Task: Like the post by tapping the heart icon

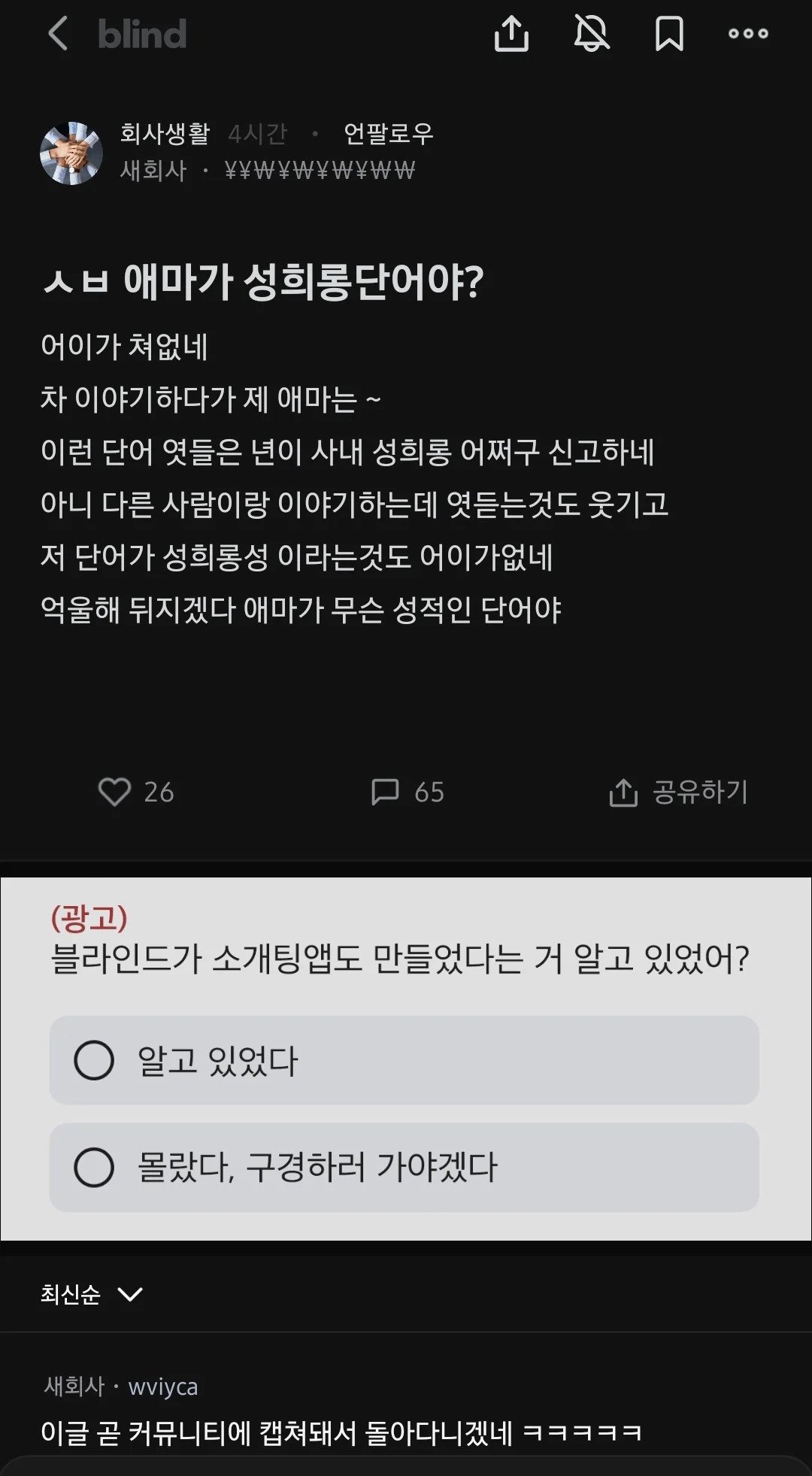Action: point(117,791)
